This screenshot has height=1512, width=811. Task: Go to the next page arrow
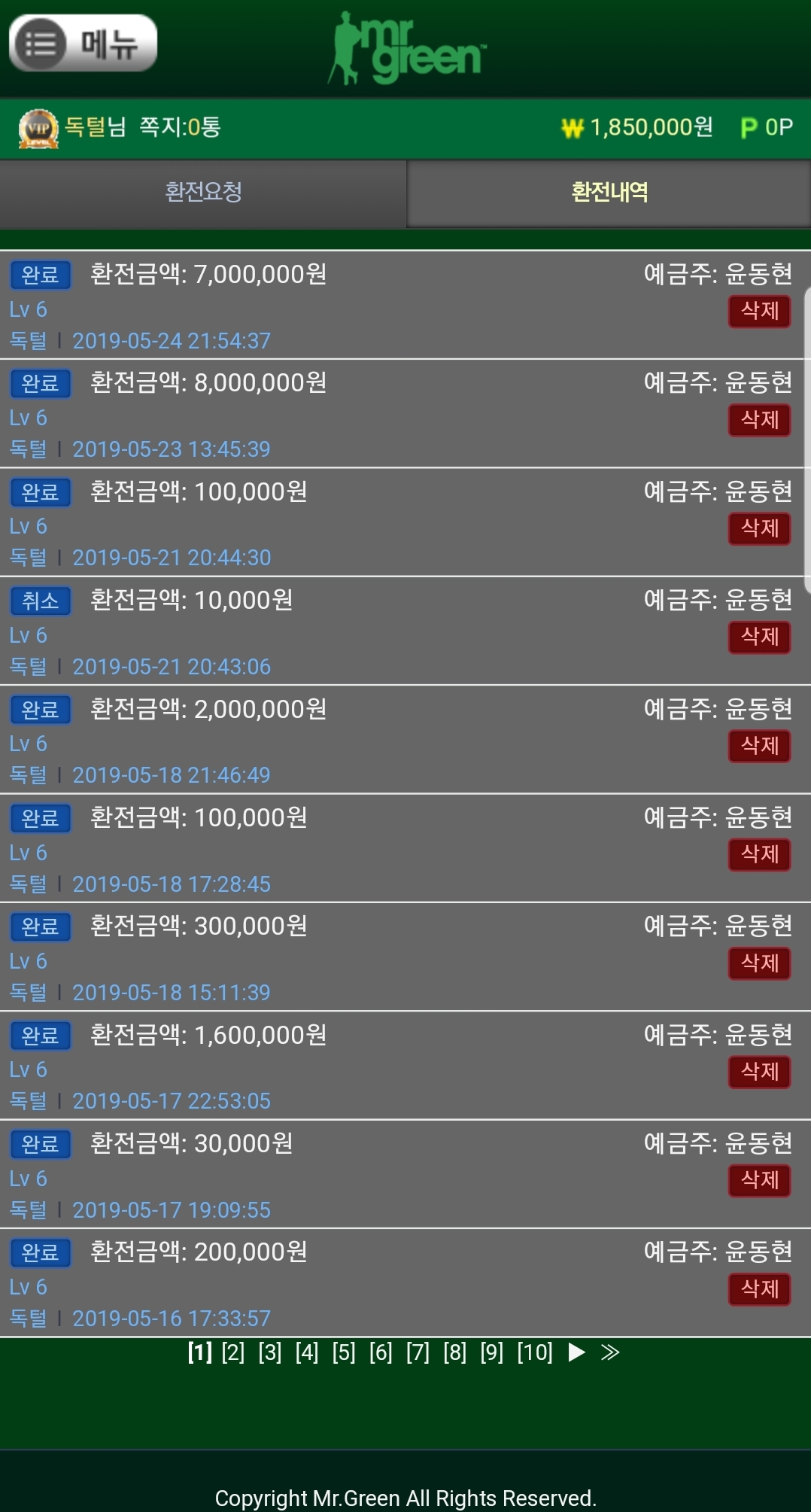click(x=577, y=1352)
